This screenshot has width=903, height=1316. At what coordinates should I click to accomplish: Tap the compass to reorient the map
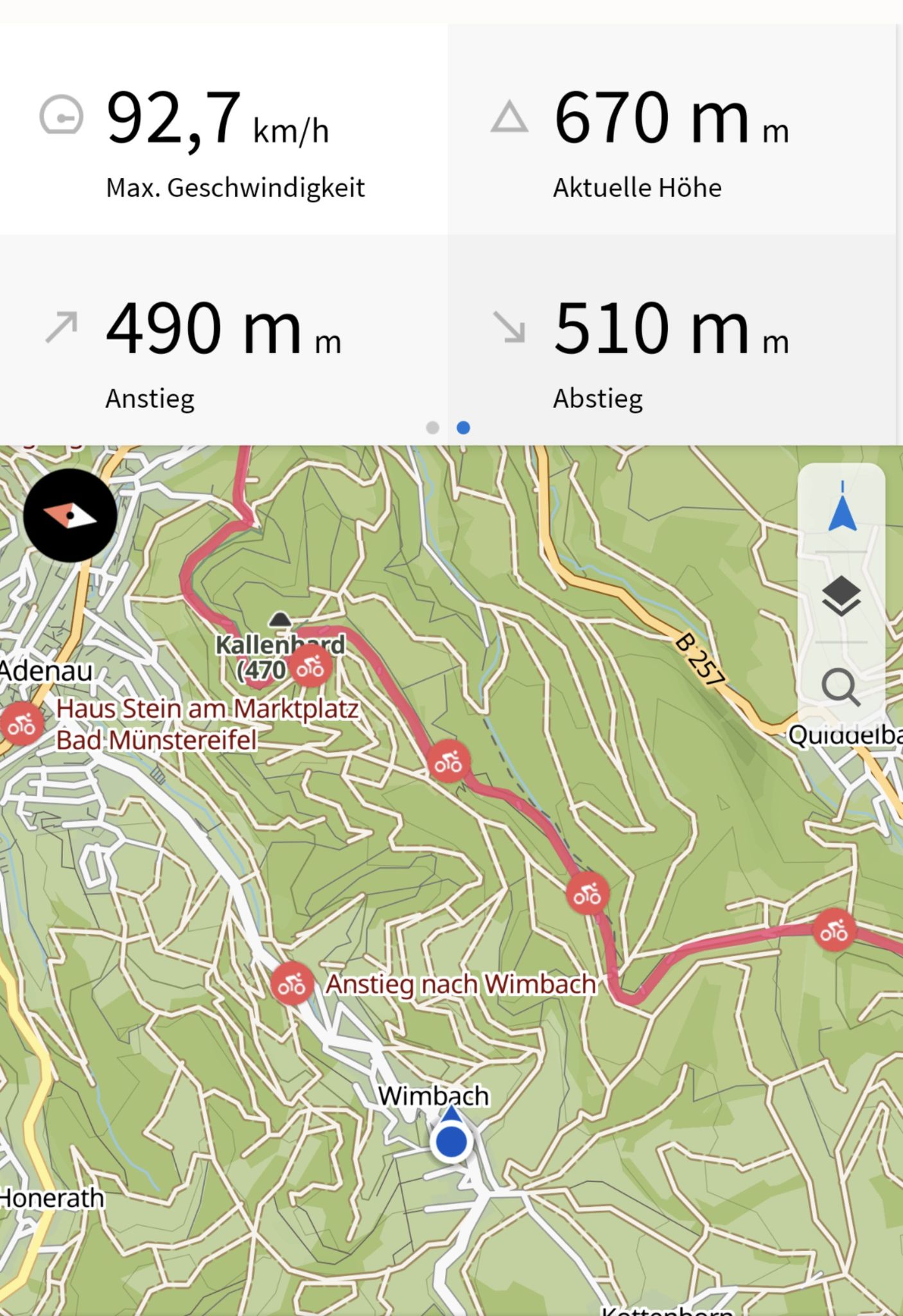coord(70,515)
